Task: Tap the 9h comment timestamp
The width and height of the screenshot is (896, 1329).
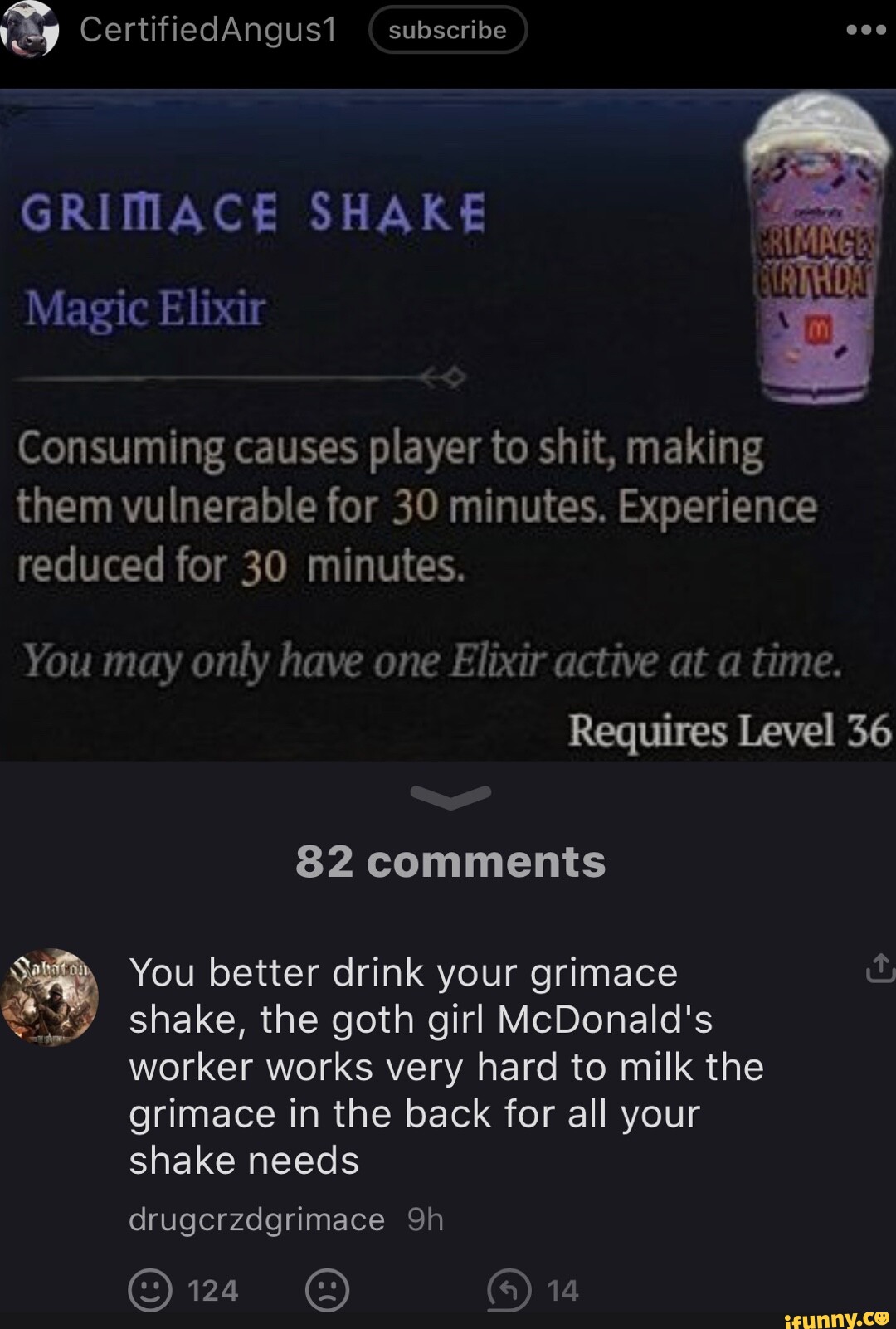Action: tap(423, 1219)
